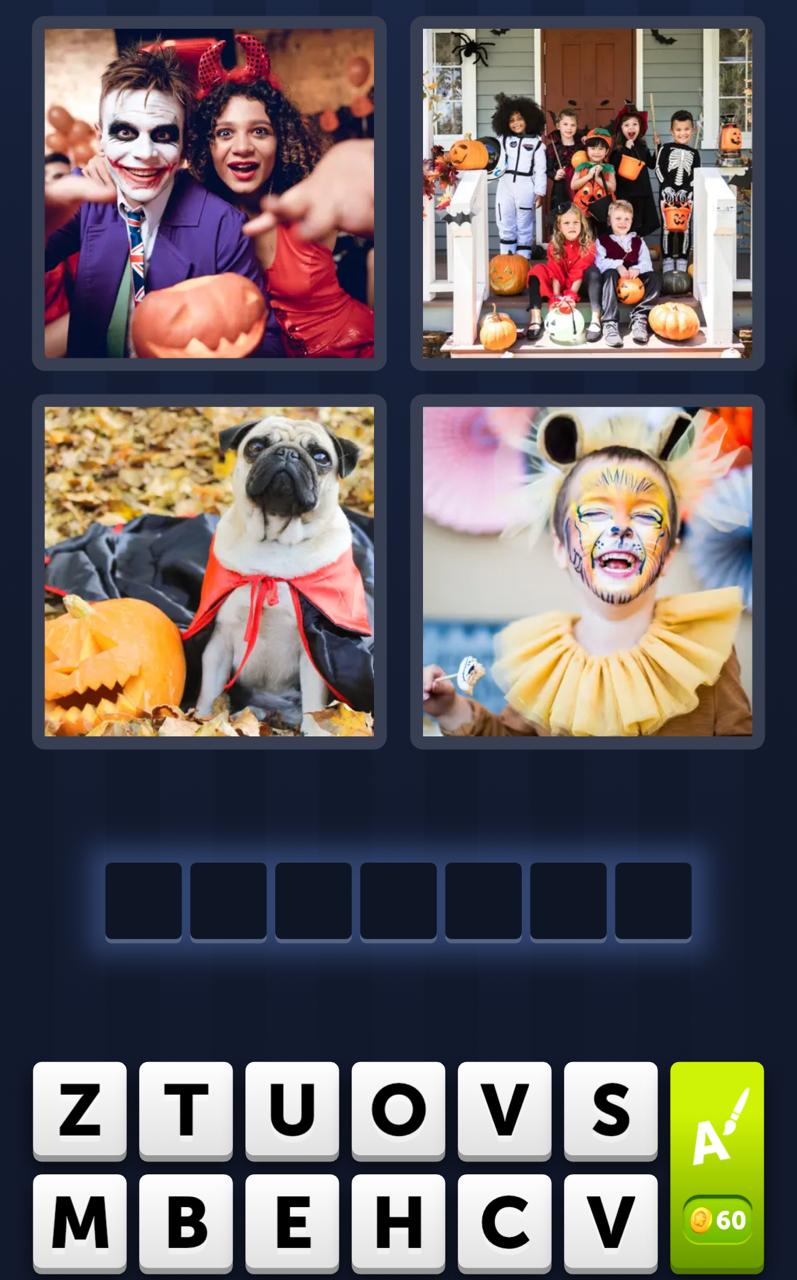
Task: Choose the letter T tile
Action: (x=186, y=1109)
